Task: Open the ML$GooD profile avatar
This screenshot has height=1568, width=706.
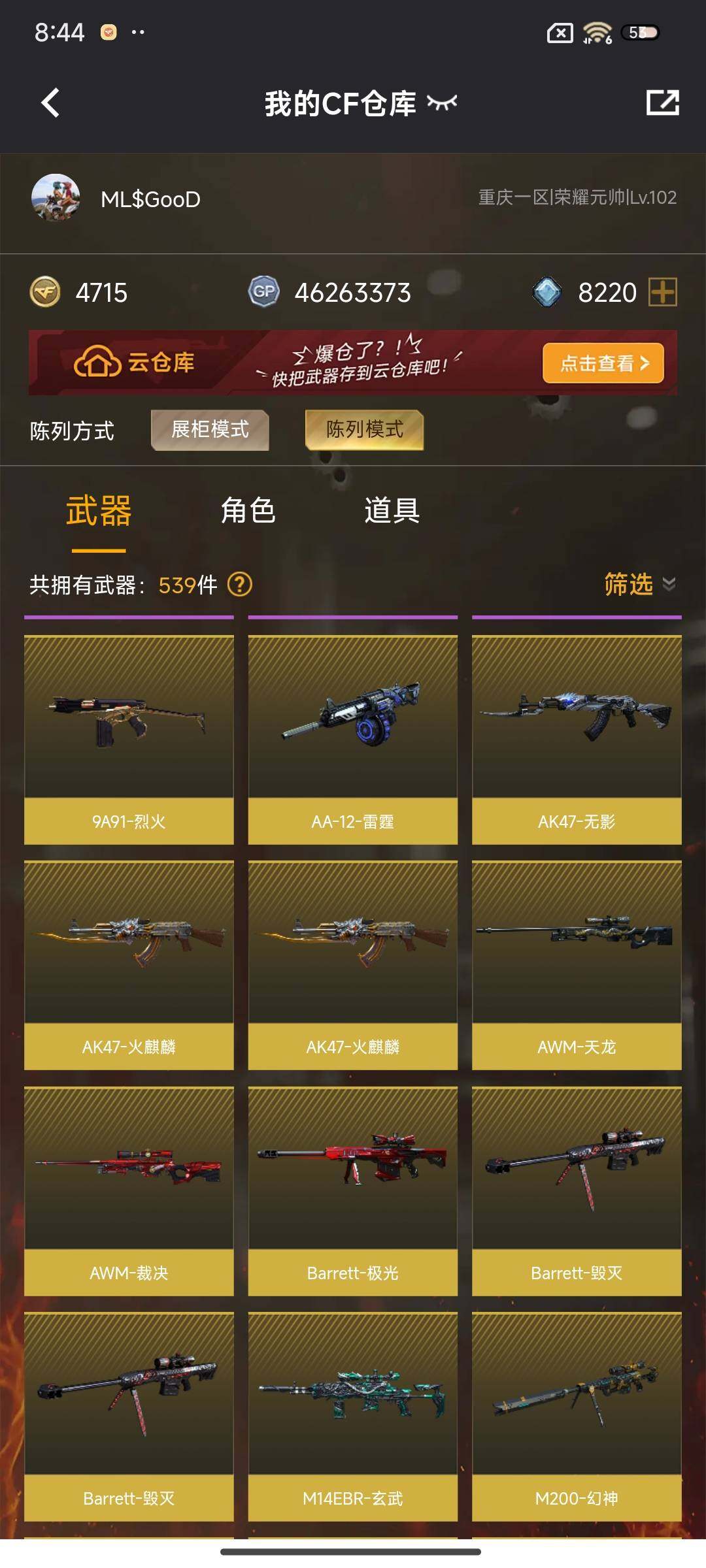Action: (x=56, y=198)
